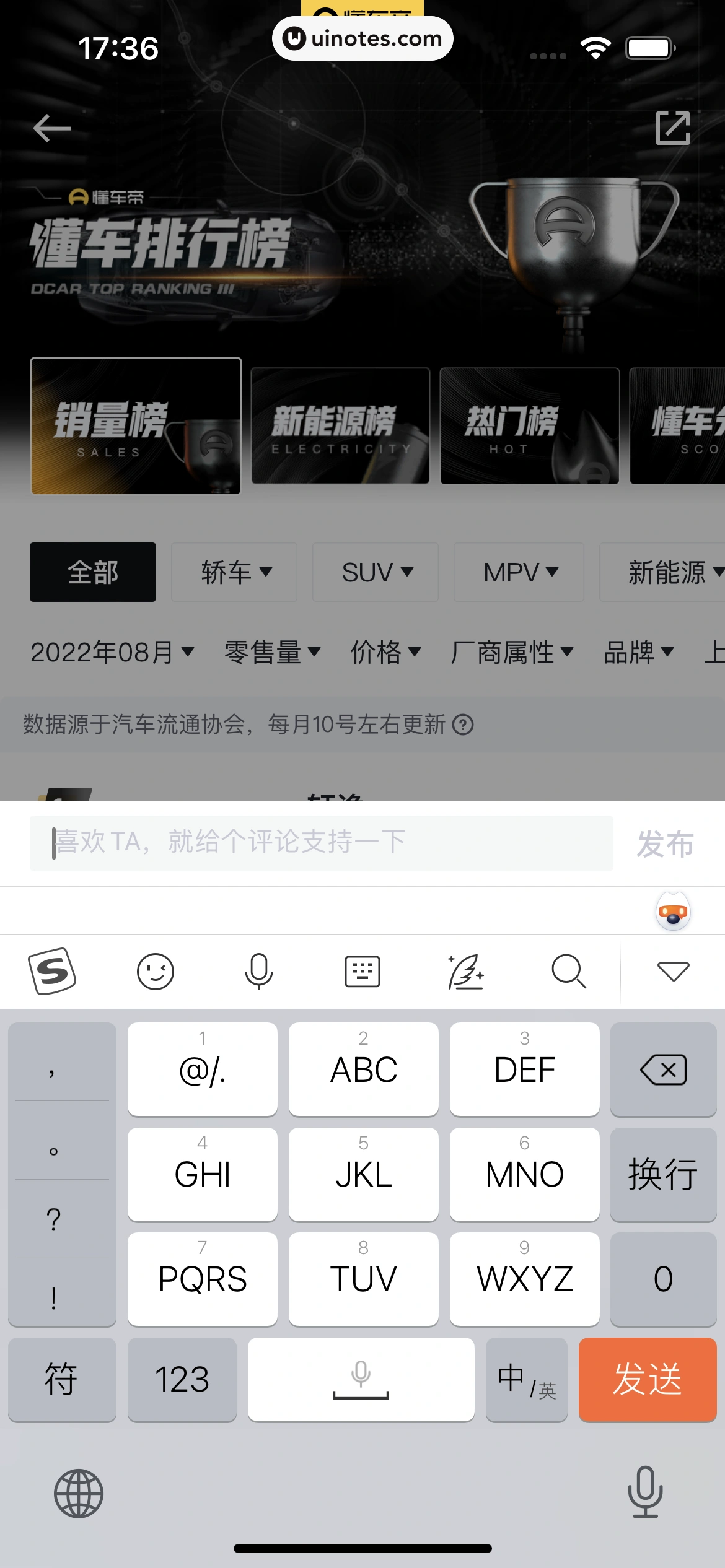This screenshot has height=1568, width=725.
Task: Share the ranking page
Action: 672,128
